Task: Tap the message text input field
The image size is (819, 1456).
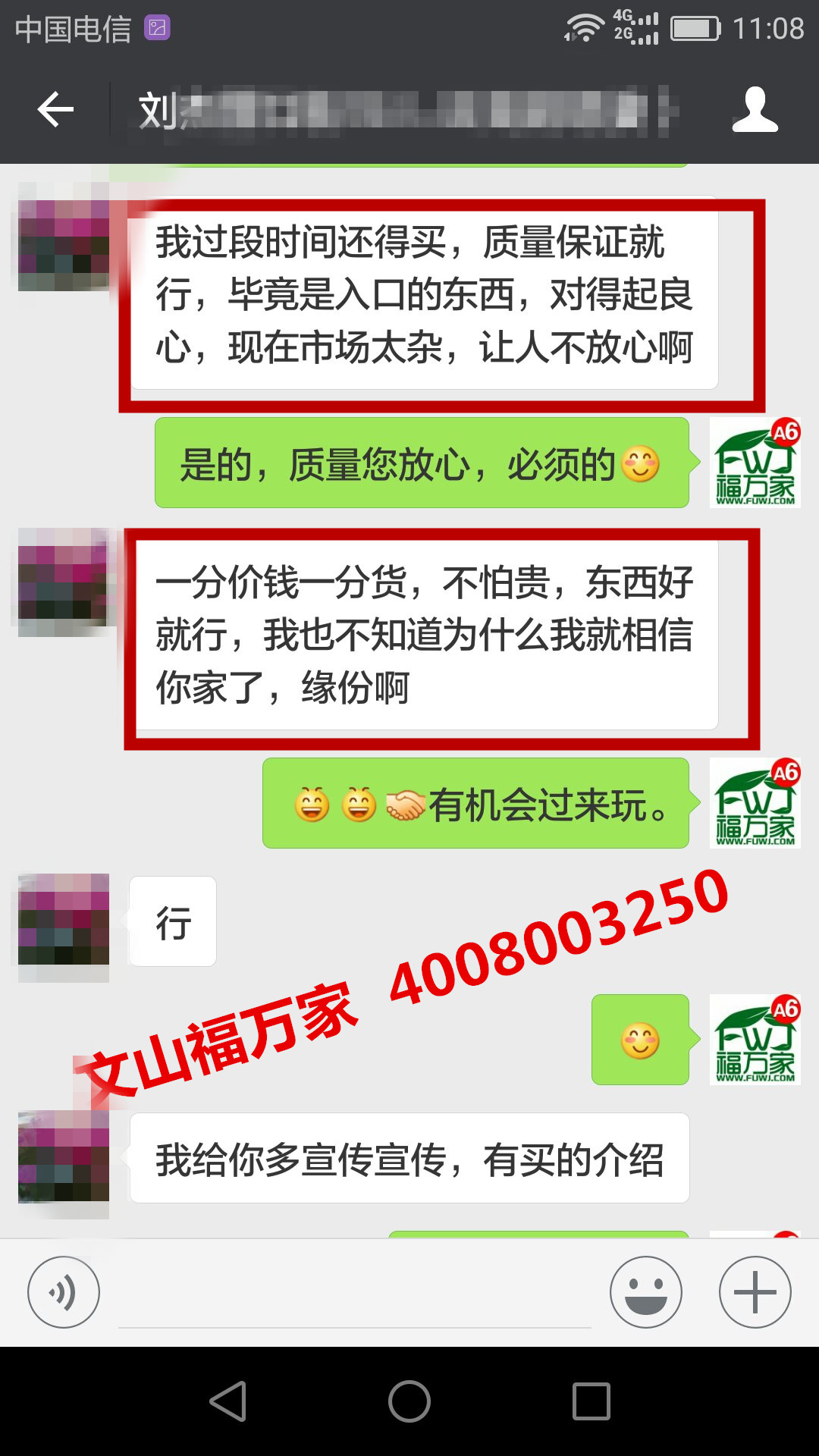Action: (x=354, y=1297)
